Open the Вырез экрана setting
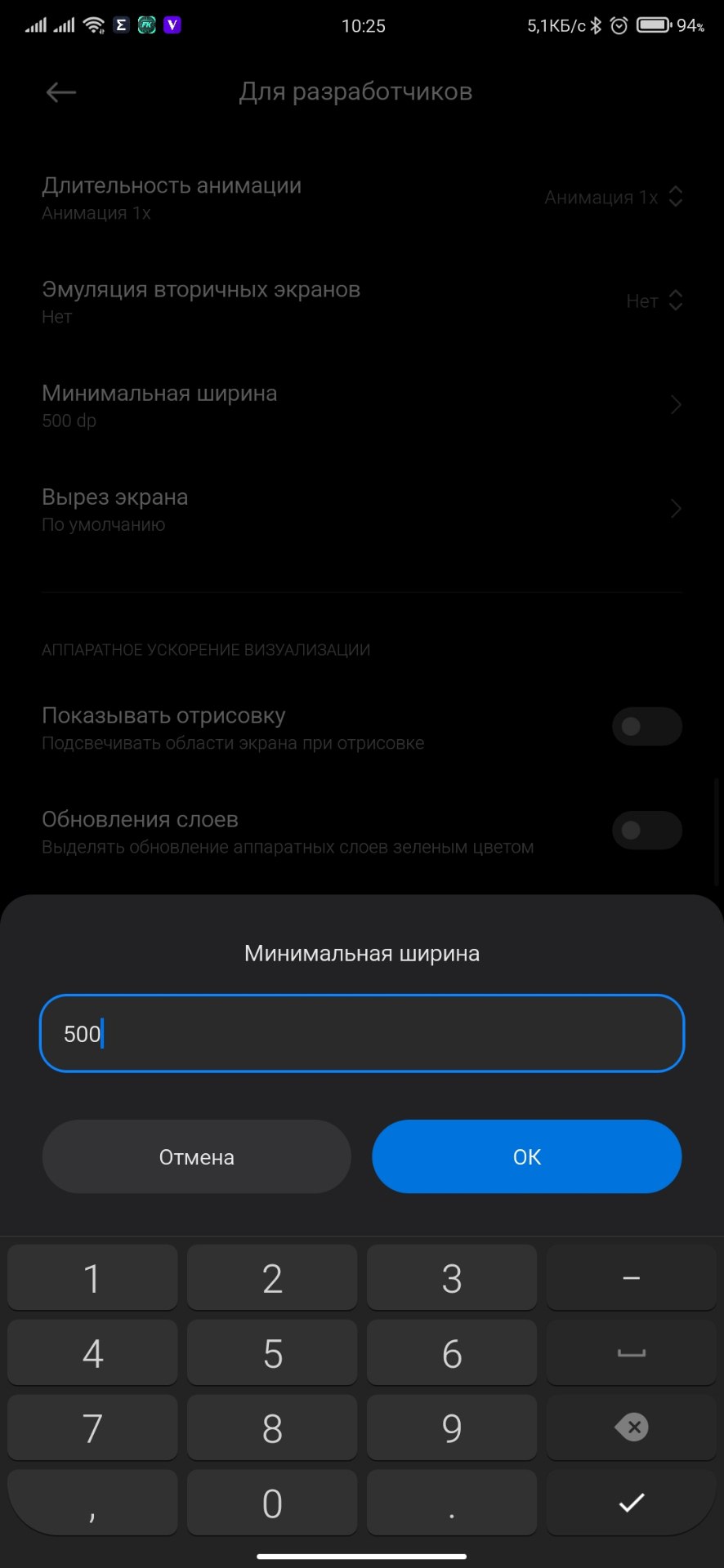The height and width of the screenshot is (1568, 724). tap(361, 509)
